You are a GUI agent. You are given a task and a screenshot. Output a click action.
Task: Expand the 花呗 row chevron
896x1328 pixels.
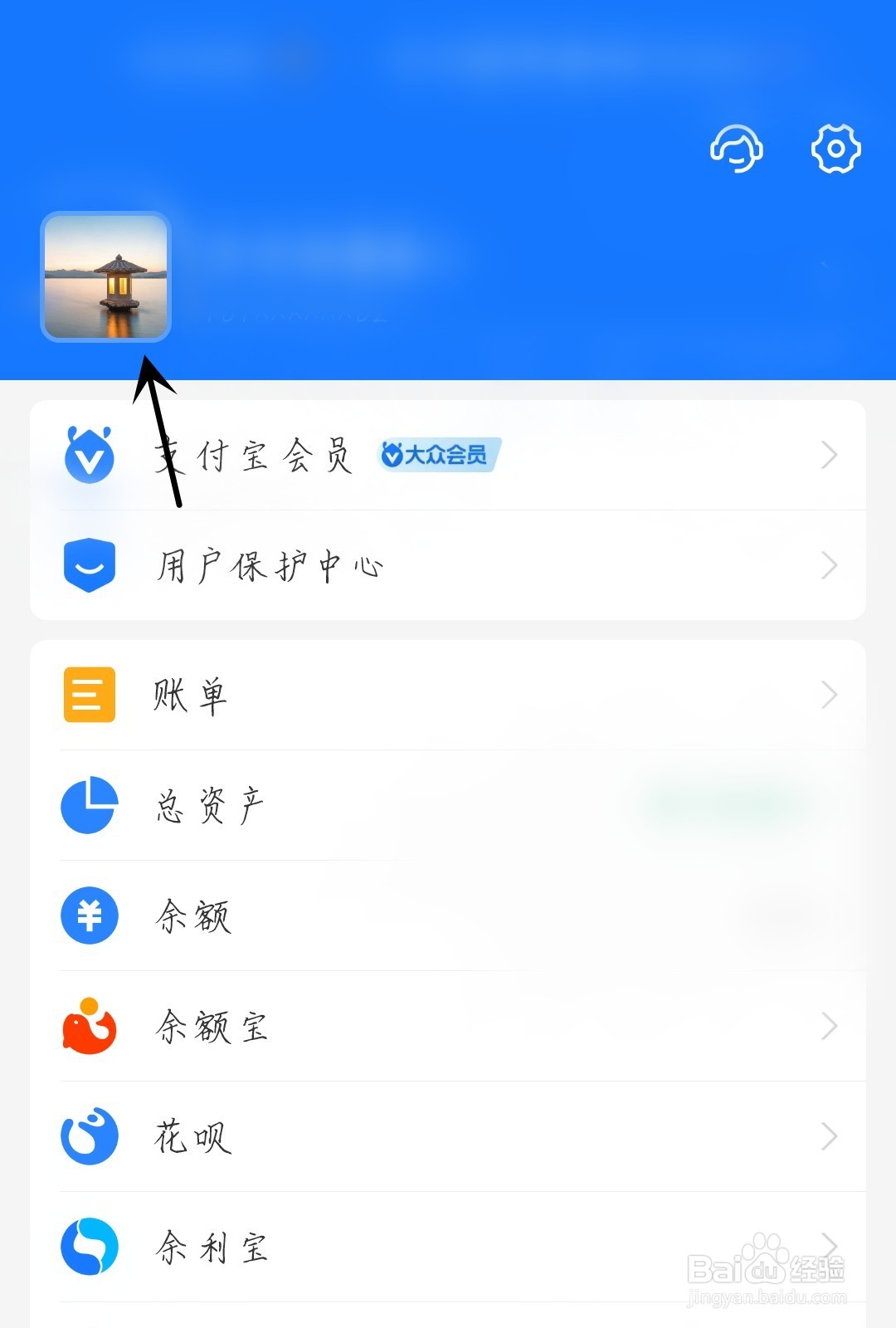pyautogui.click(x=830, y=1137)
